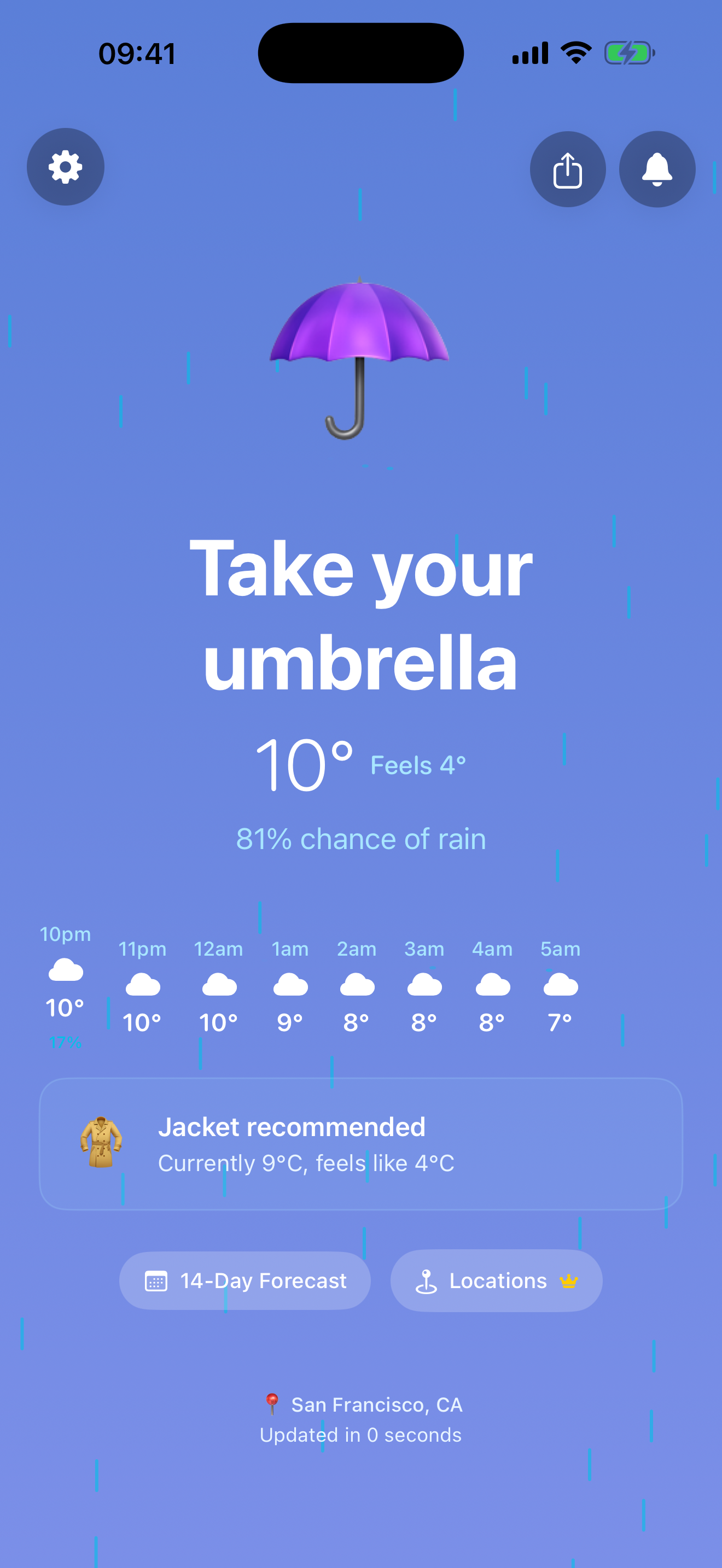
Task: Tap the share icon
Action: coord(567,169)
